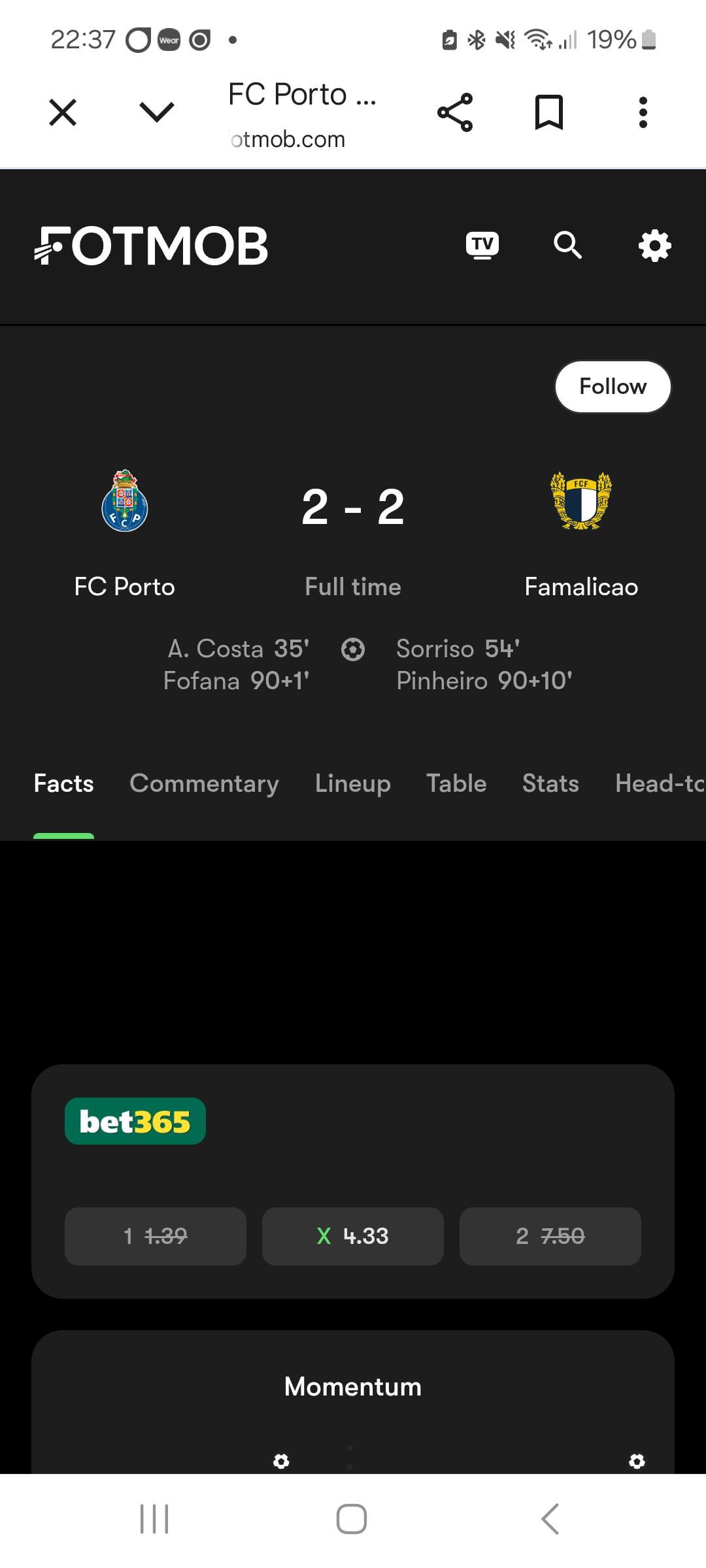Bookmark this page

[549, 112]
